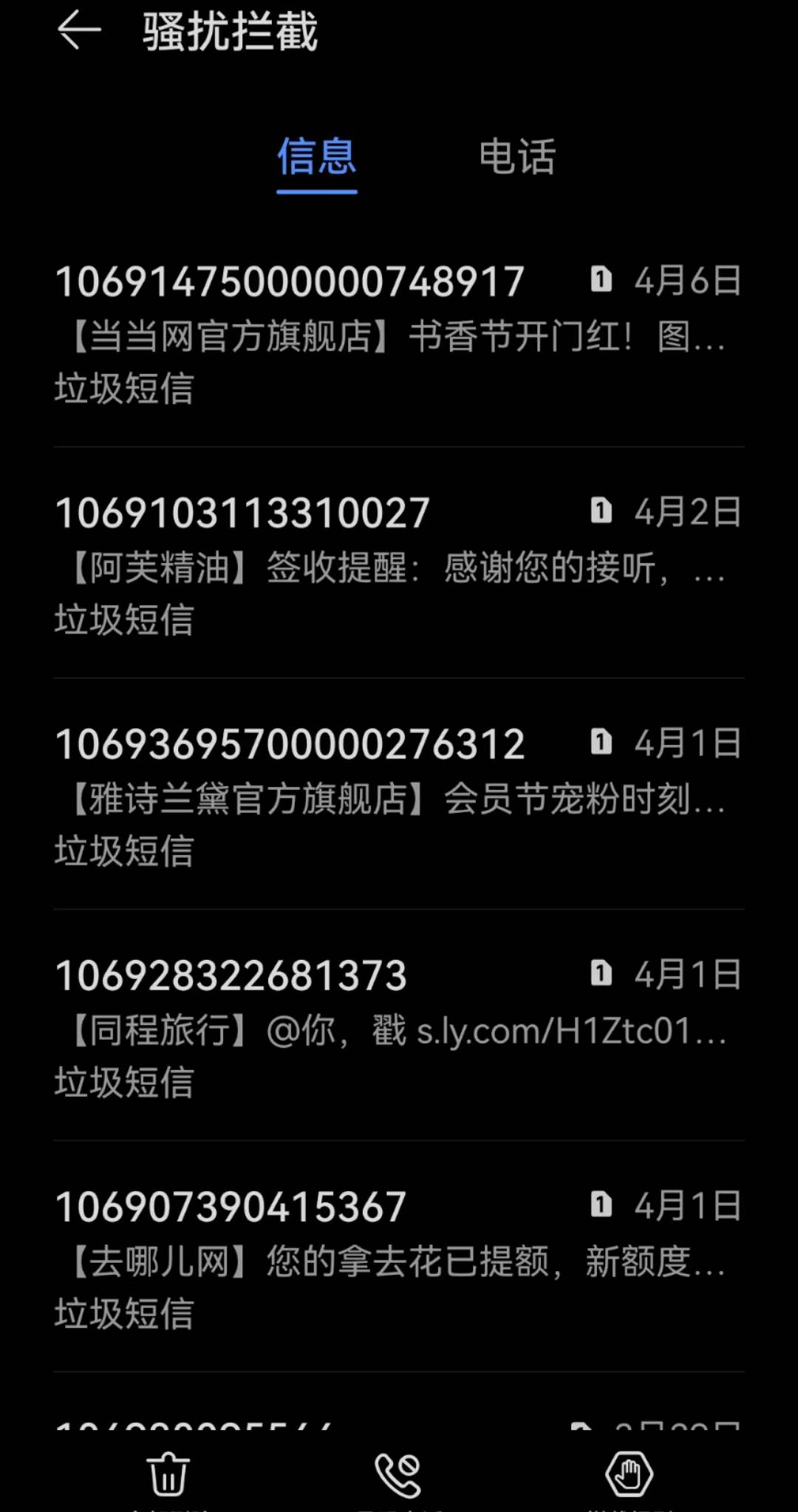The image size is (798, 1512).
Task: Select the 信息 tab
Action: point(316,157)
